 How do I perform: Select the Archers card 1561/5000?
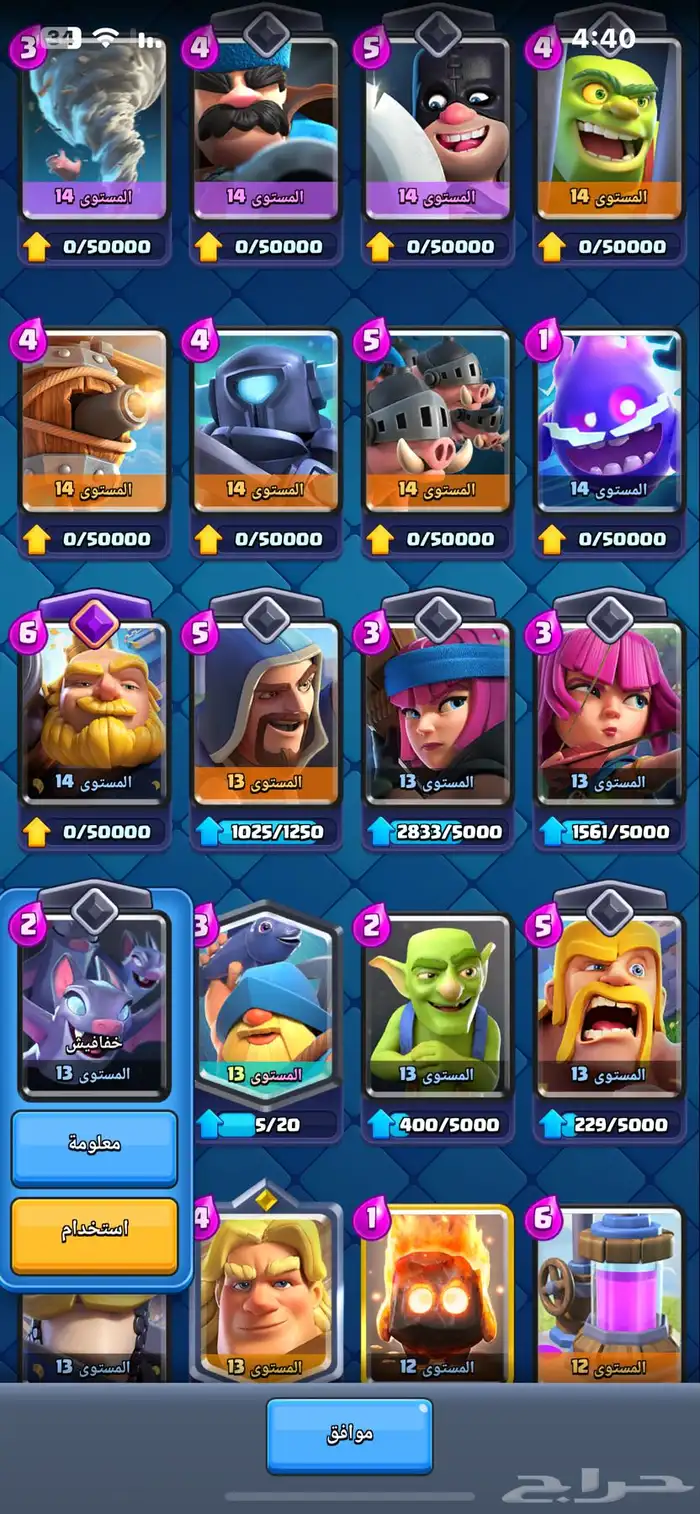pos(609,710)
